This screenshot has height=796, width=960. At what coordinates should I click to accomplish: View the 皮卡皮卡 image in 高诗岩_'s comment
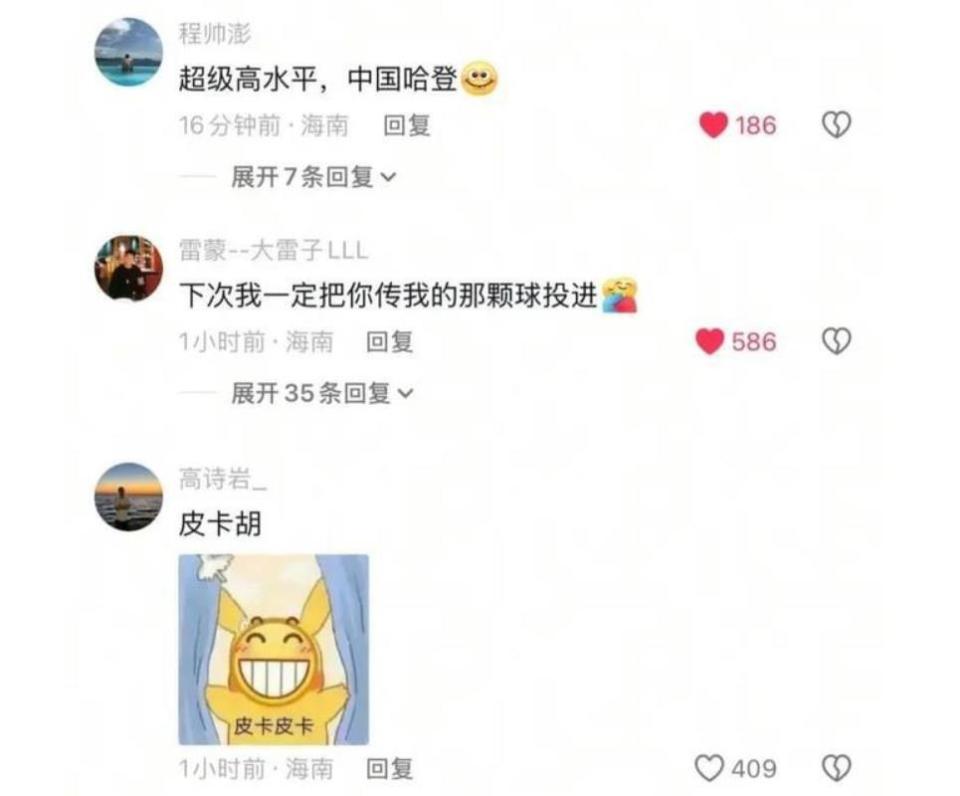[273, 650]
